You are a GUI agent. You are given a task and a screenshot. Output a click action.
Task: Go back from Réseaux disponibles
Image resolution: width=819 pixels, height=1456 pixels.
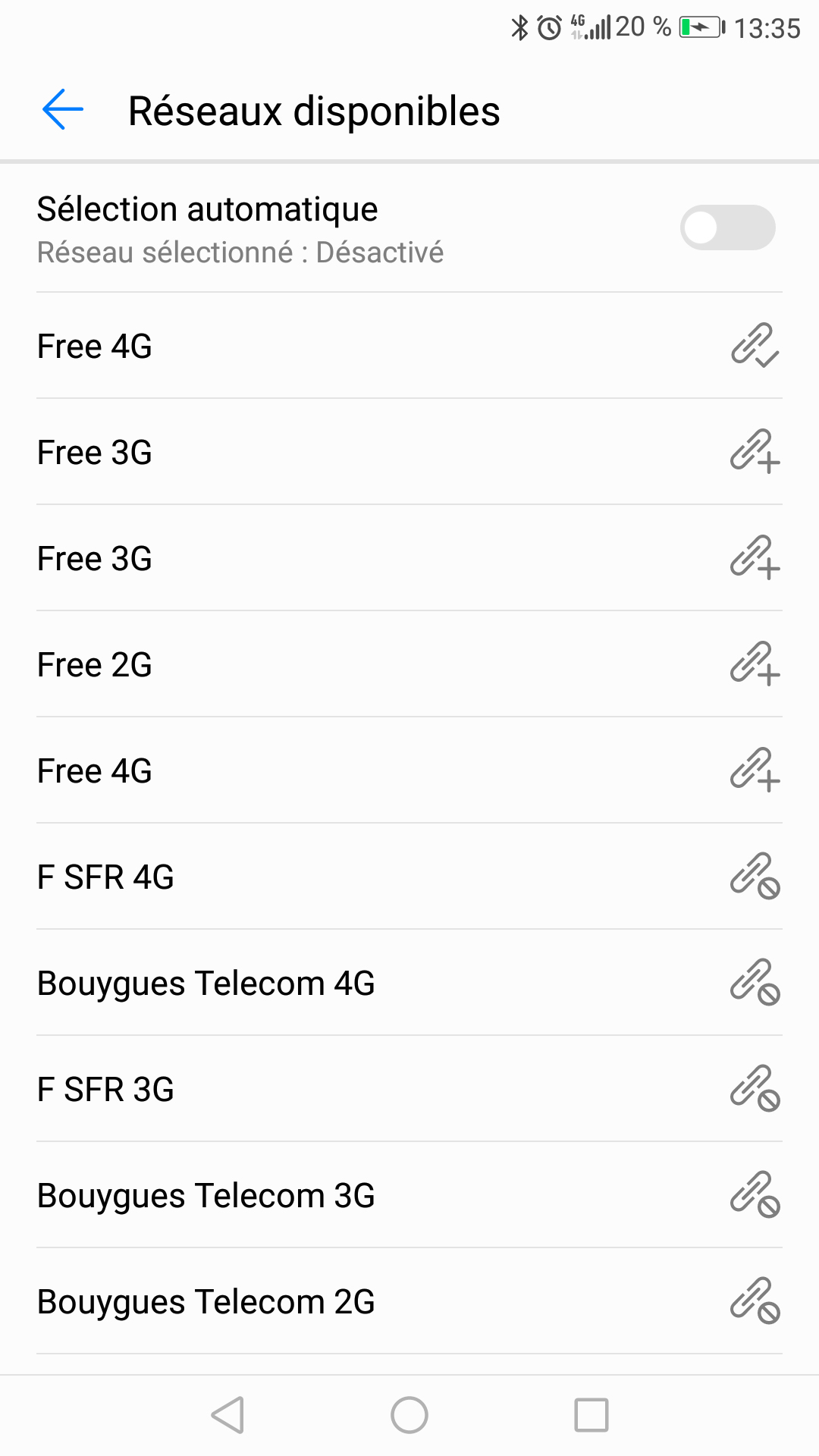tap(63, 110)
